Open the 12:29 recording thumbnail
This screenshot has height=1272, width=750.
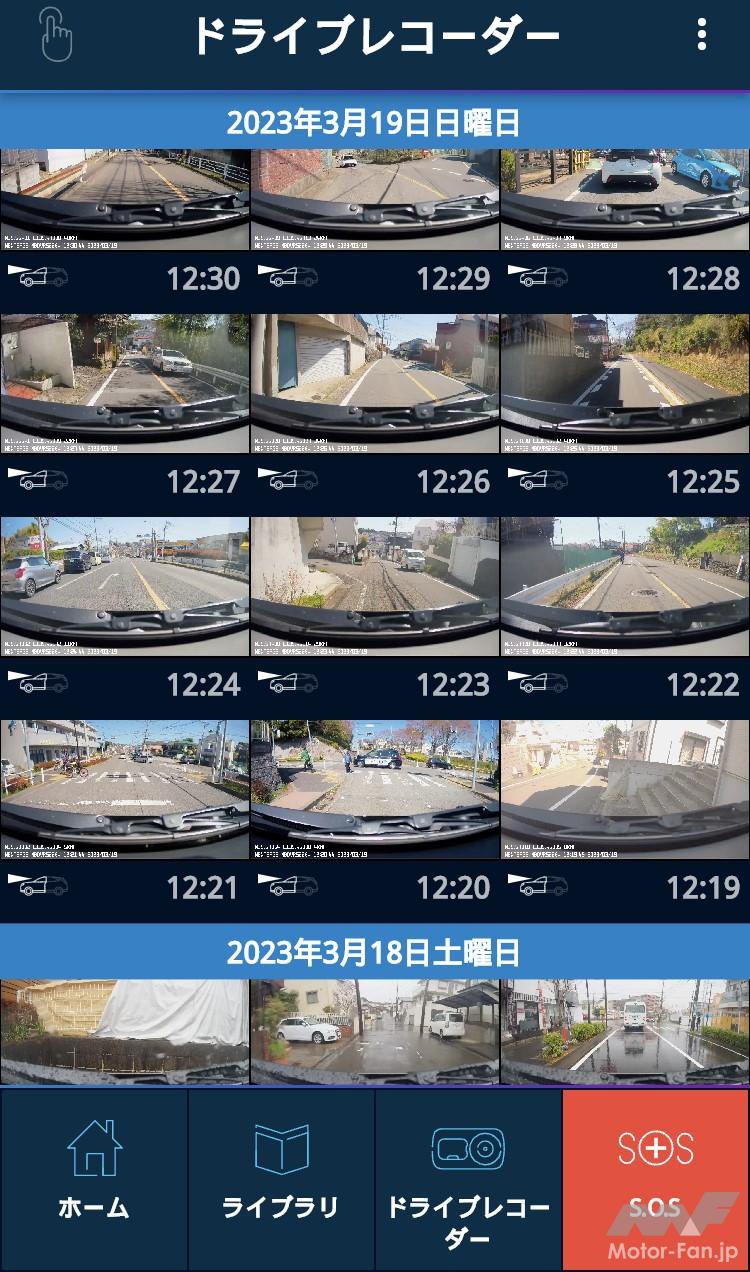coord(374,200)
